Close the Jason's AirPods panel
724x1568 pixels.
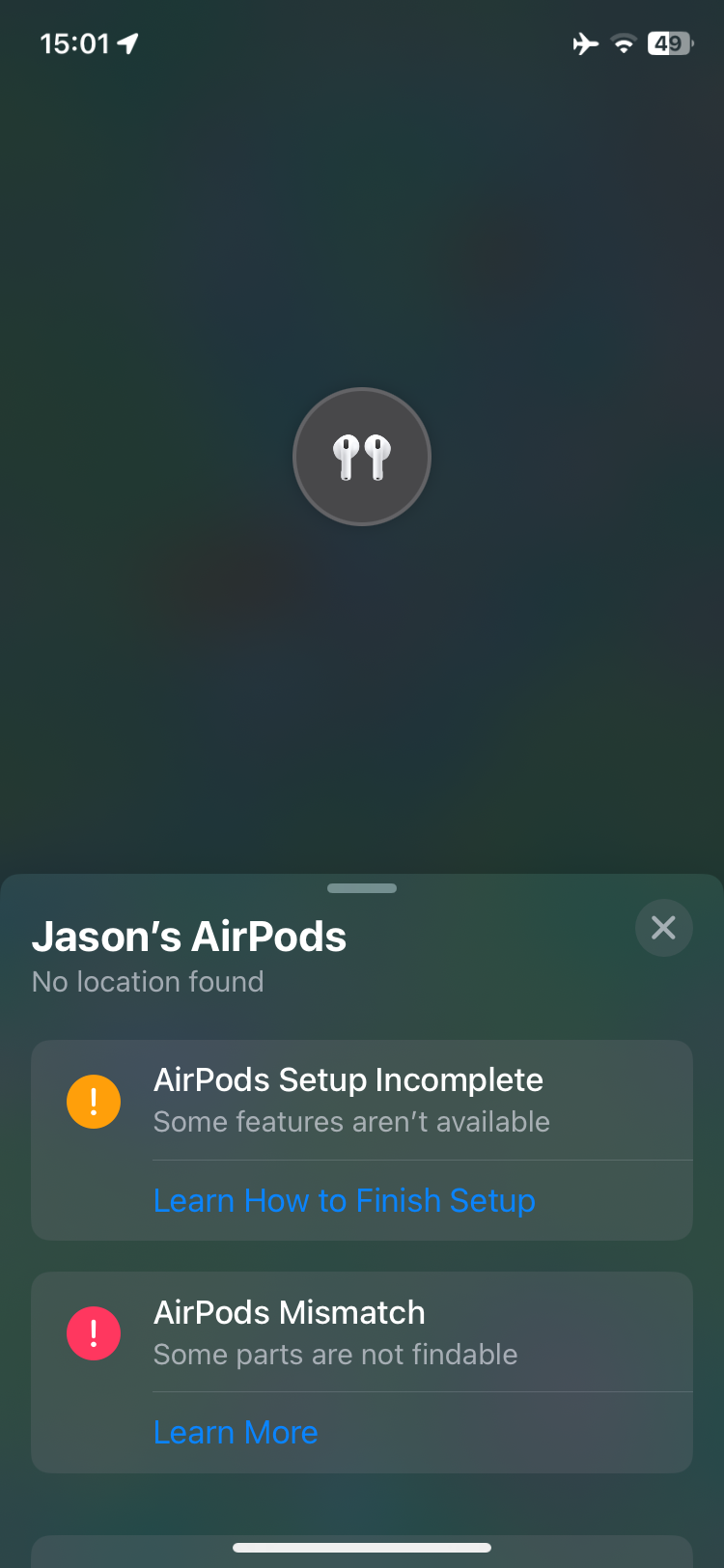click(663, 928)
